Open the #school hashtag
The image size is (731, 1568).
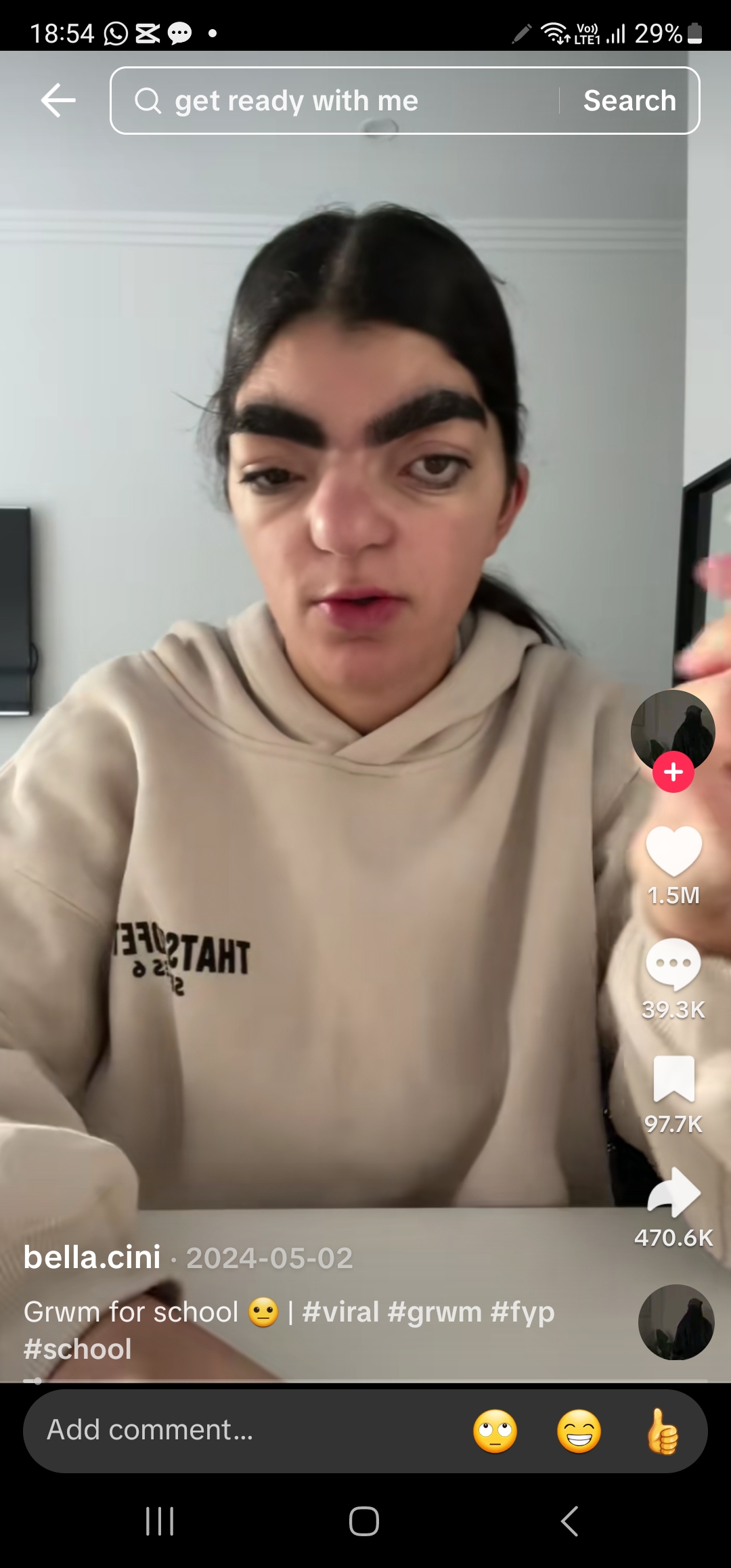point(77,1349)
